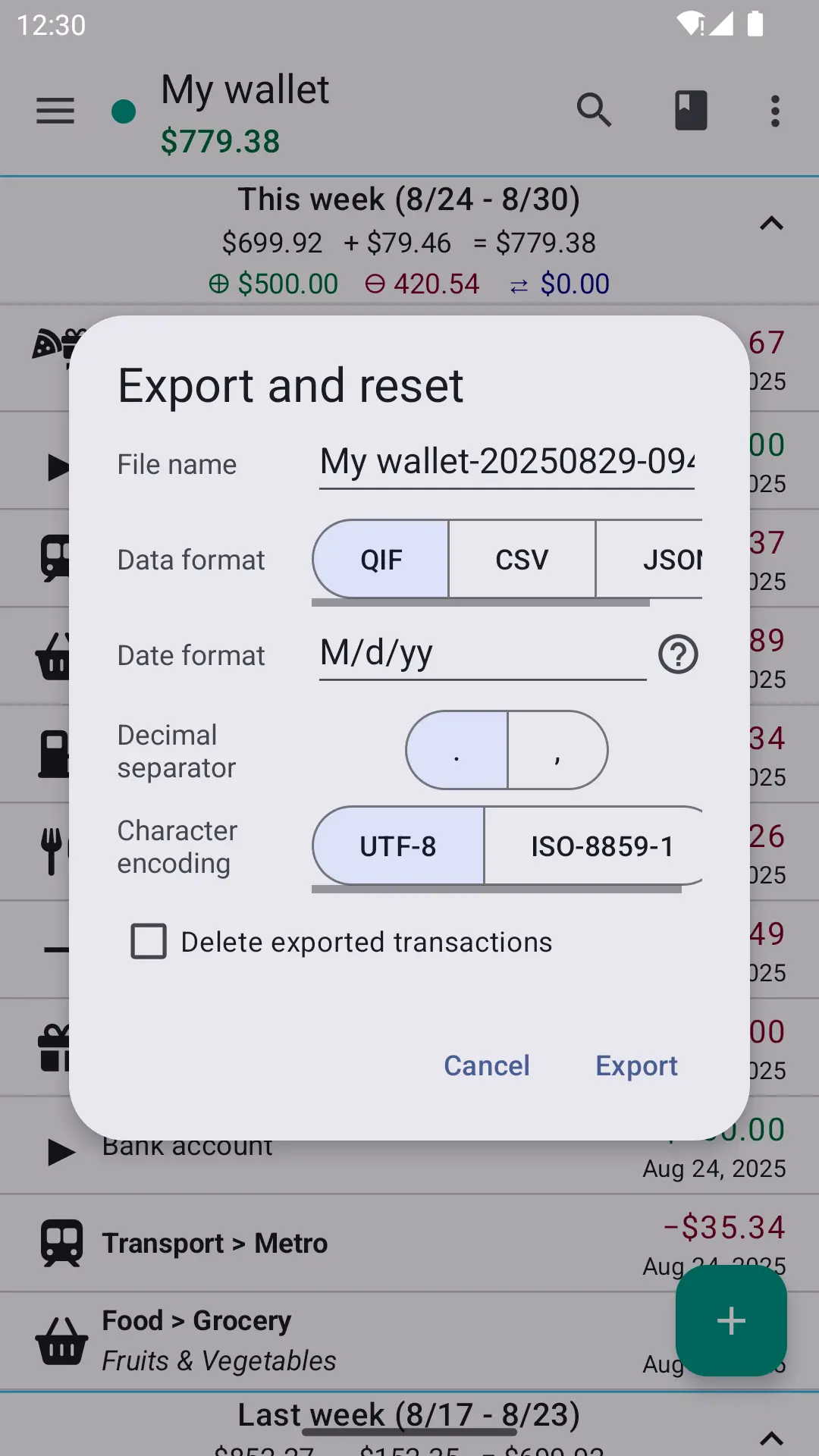Image resolution: width=819 pixels, height=1456 pixels.
Task: Check Delete exported transactions box
Action: point(149,942)
